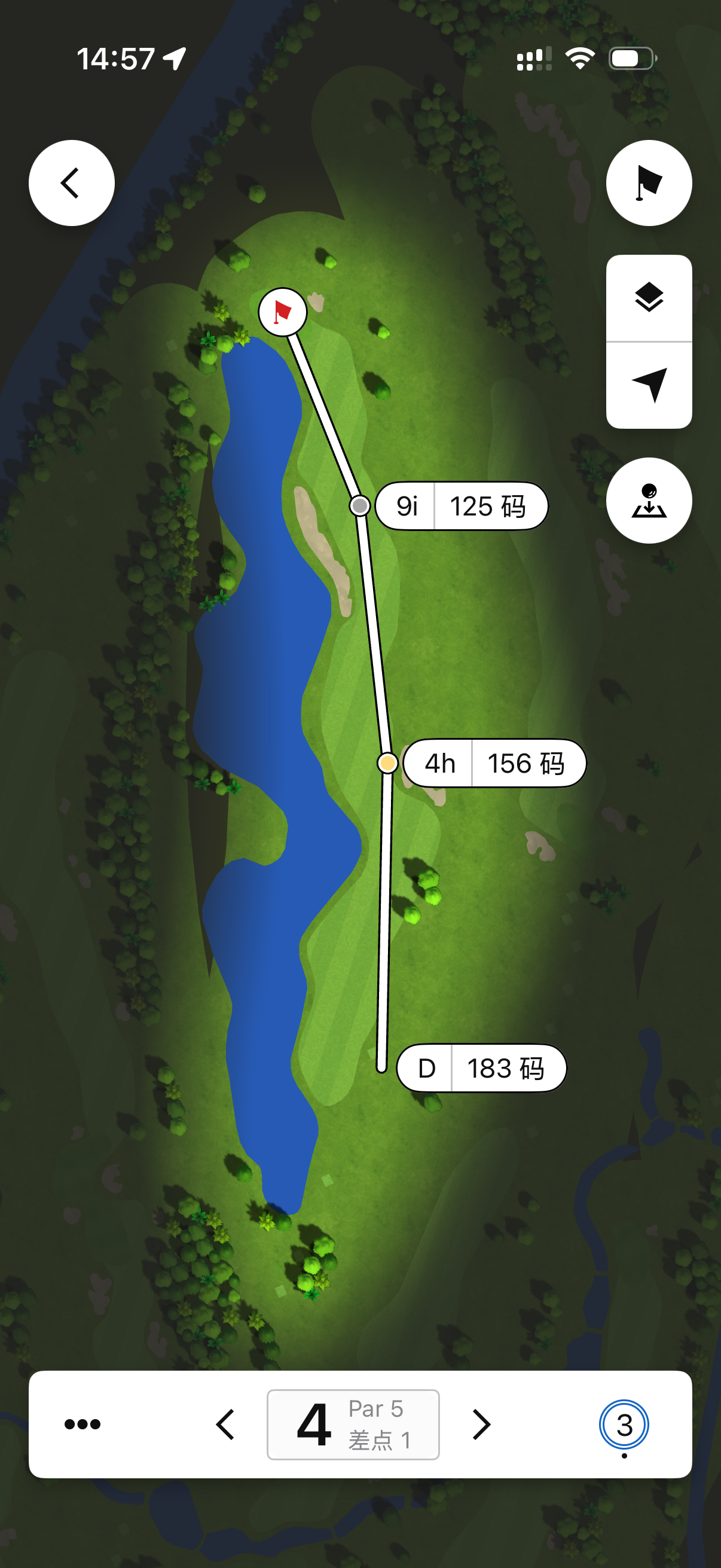Open the map layers option
Image resolution: width=721 pixels, height=1568 pixels.
(649, 298)
